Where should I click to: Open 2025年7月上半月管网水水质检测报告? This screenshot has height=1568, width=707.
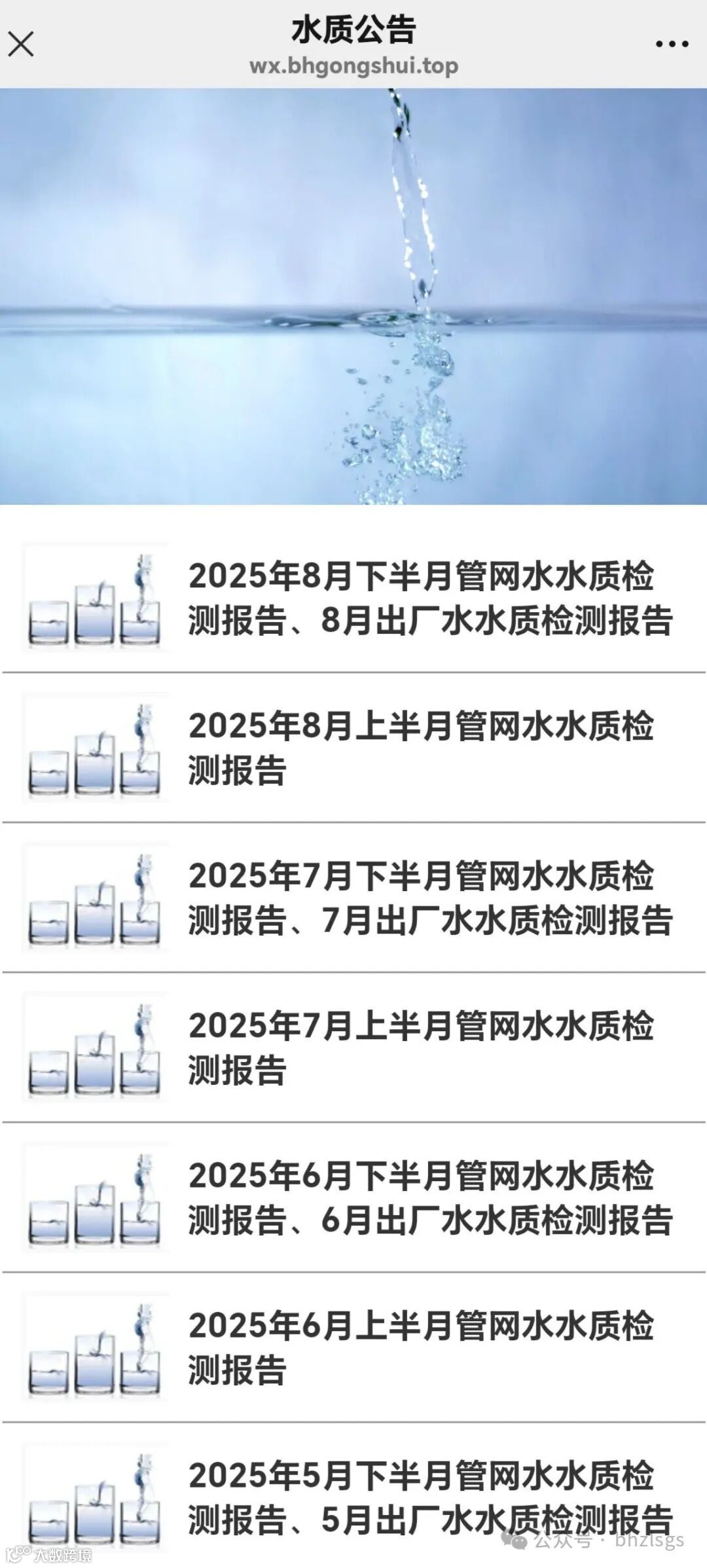click(x=421, y=1048)
